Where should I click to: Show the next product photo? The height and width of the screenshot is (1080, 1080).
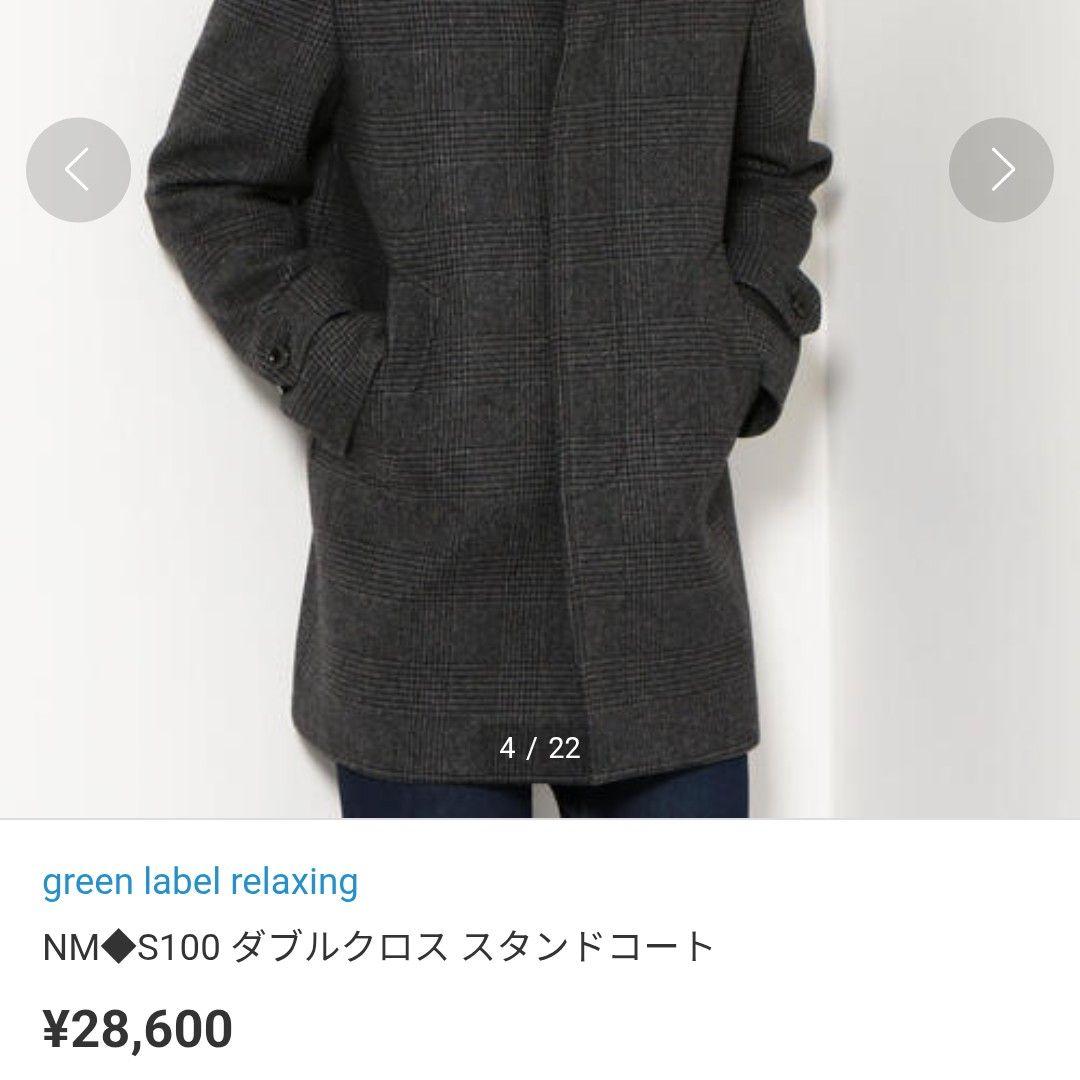(1001, 170)
